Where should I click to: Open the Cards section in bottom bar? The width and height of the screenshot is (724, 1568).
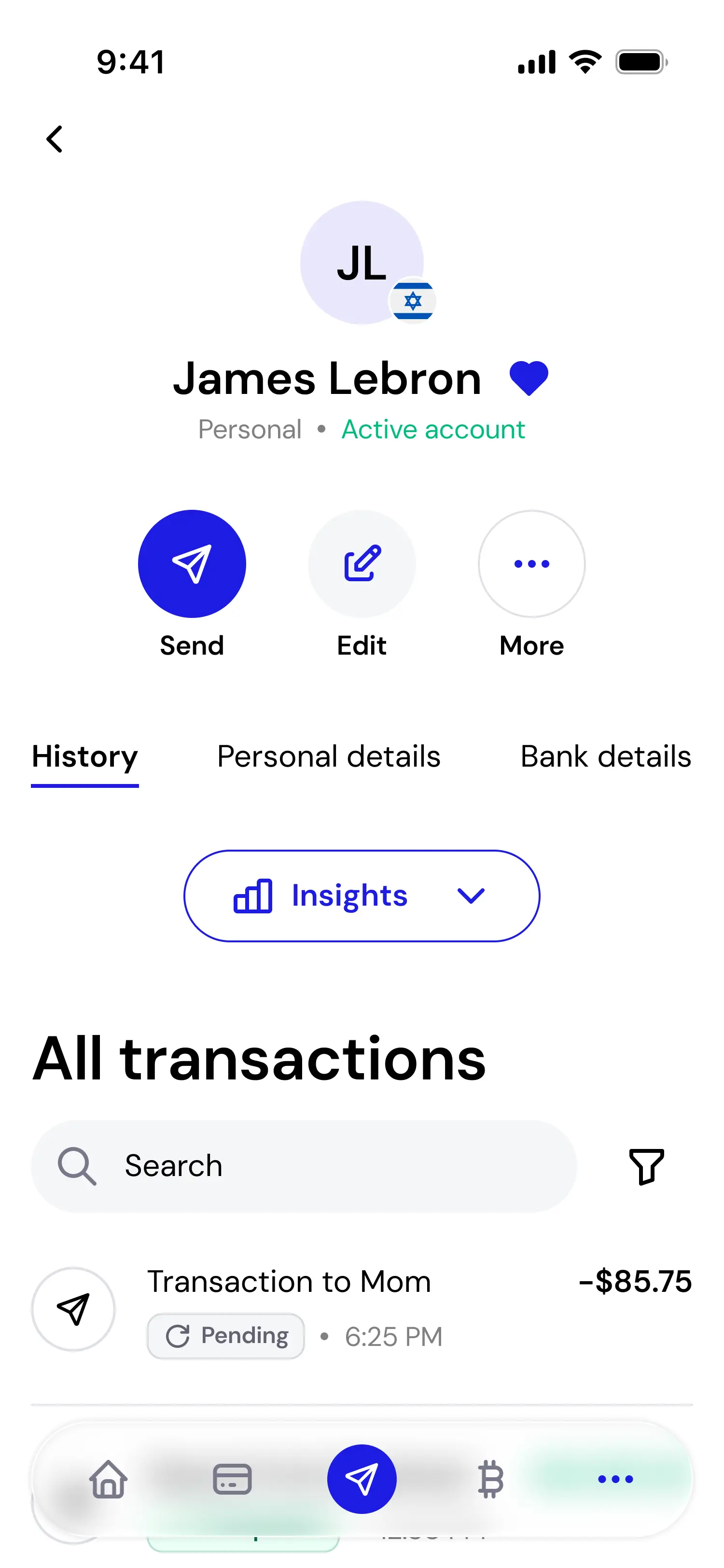pos(232,1479)
